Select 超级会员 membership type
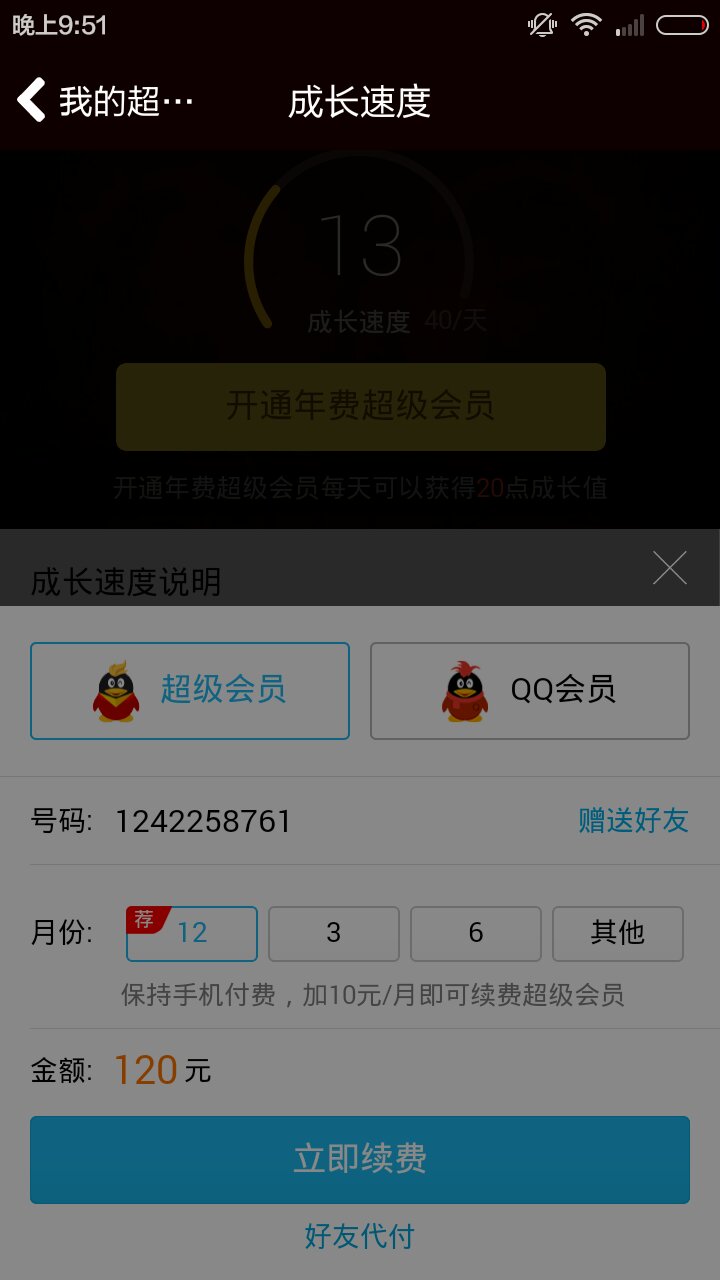This screenshot has height=1280, width=720. 190,690
